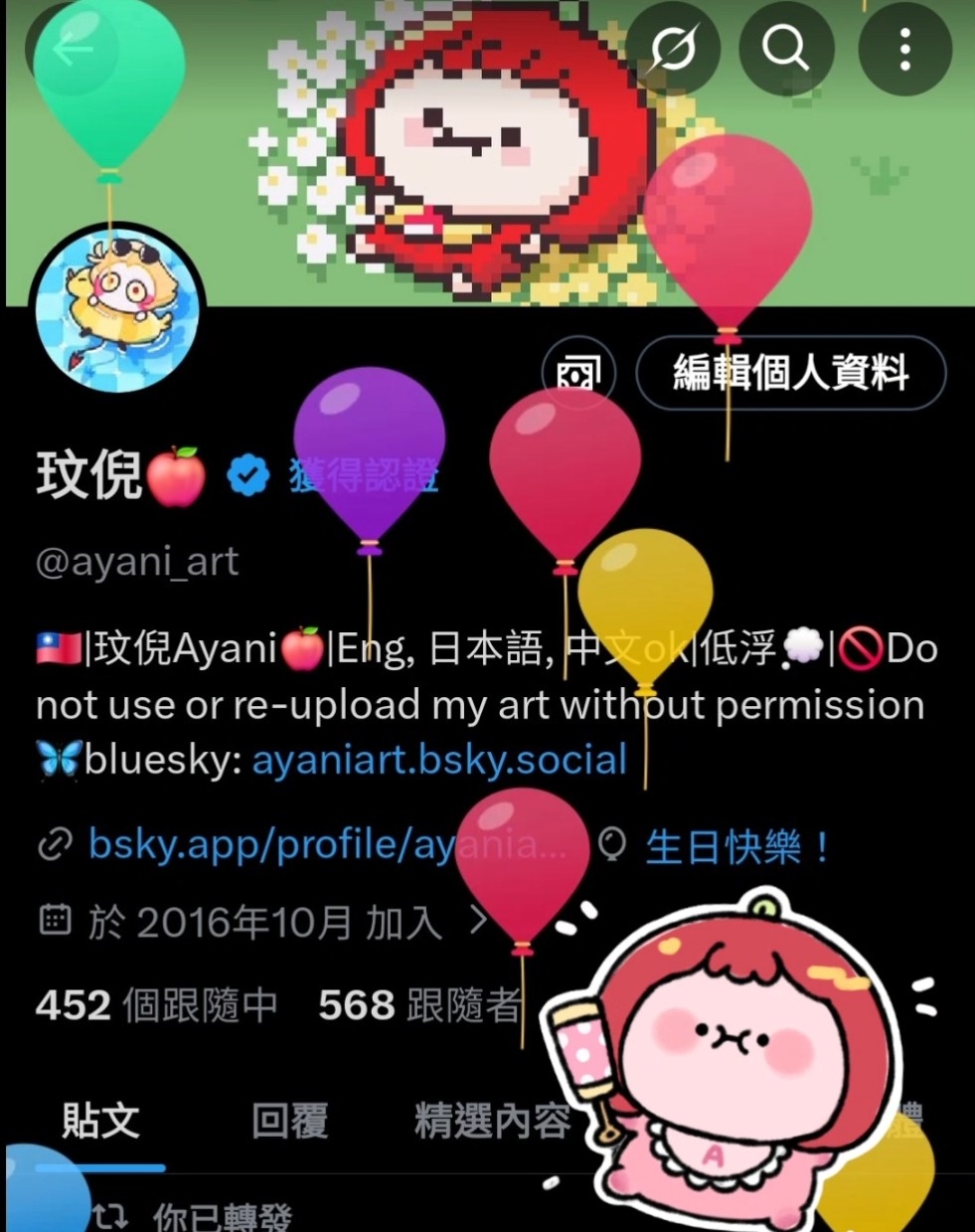View the 568 跟隨者 list

[x=418, y=1005]
